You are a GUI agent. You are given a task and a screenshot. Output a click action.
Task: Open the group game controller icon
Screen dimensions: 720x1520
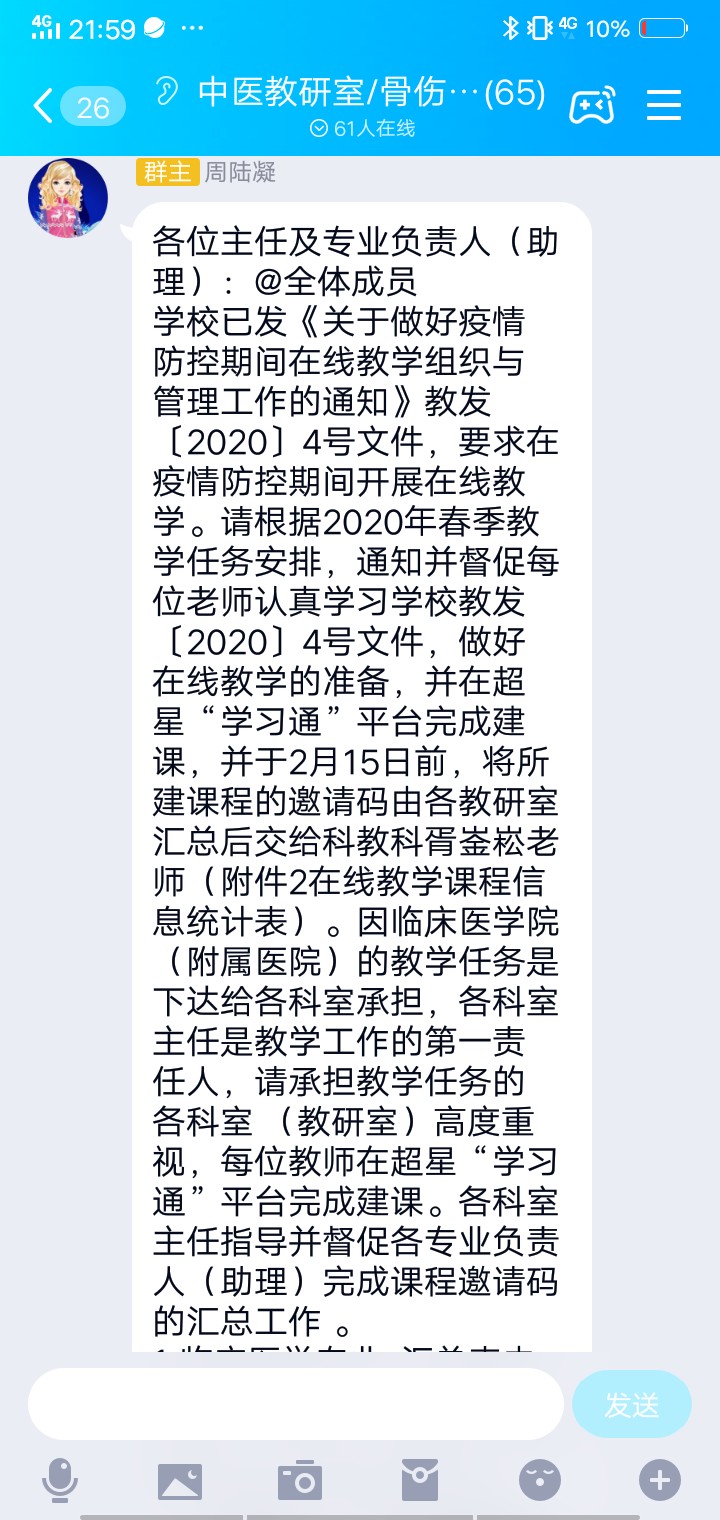pyautogui.click(x=592, y=105)
